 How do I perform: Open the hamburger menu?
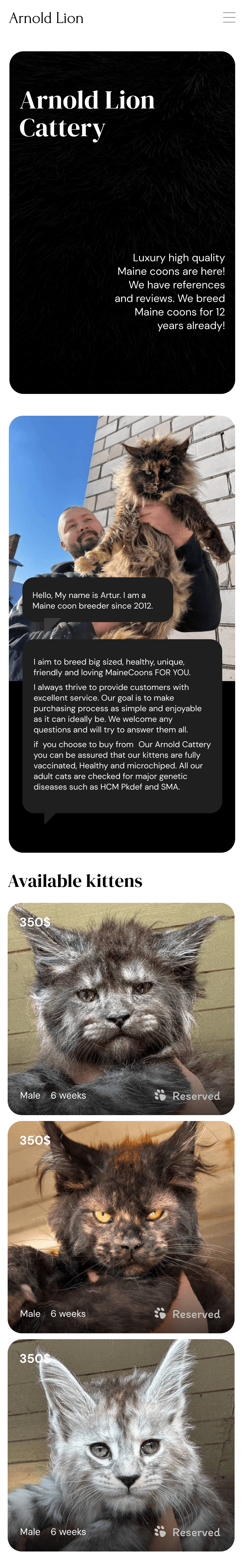pyautogui.click(x=229, y=18)
